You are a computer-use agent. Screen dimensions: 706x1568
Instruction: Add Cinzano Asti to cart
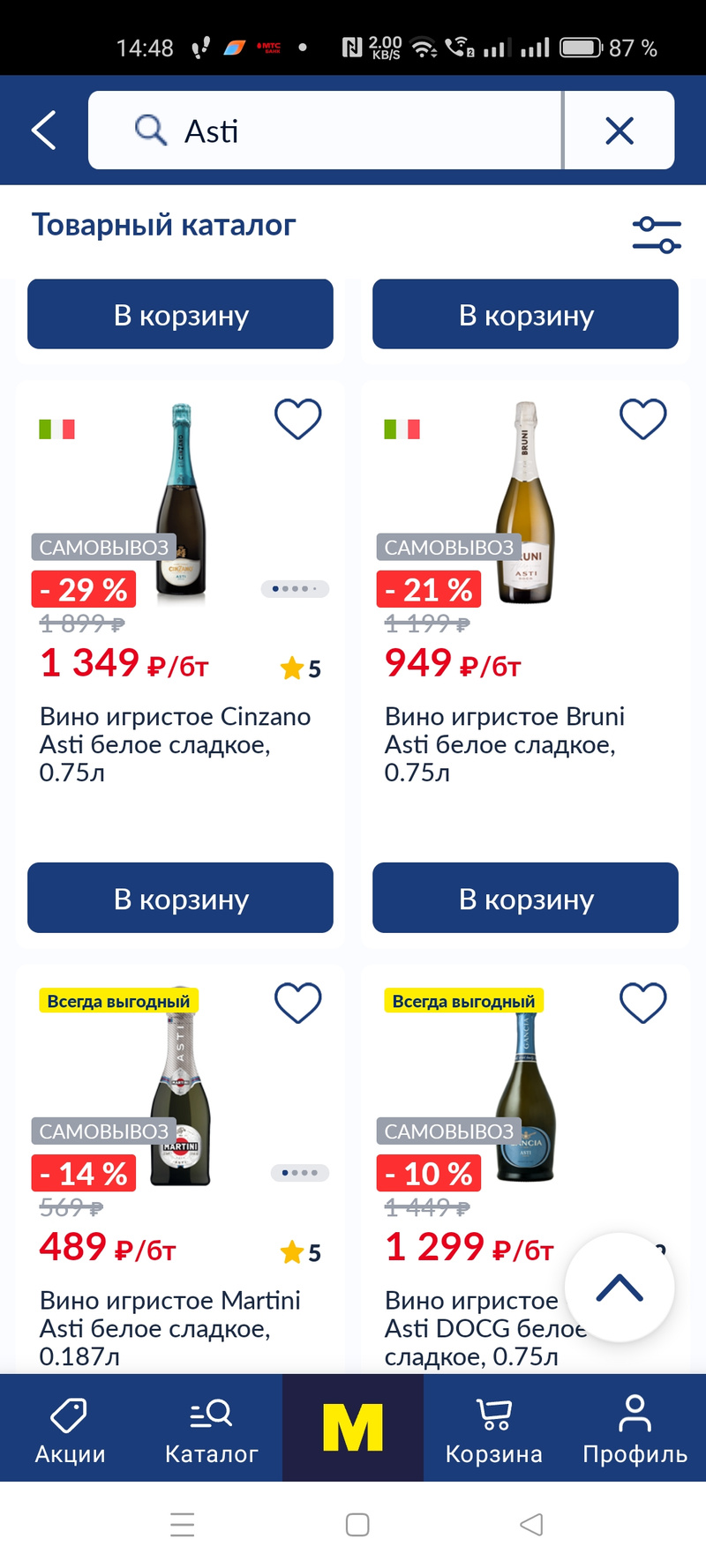coord(180,898)
